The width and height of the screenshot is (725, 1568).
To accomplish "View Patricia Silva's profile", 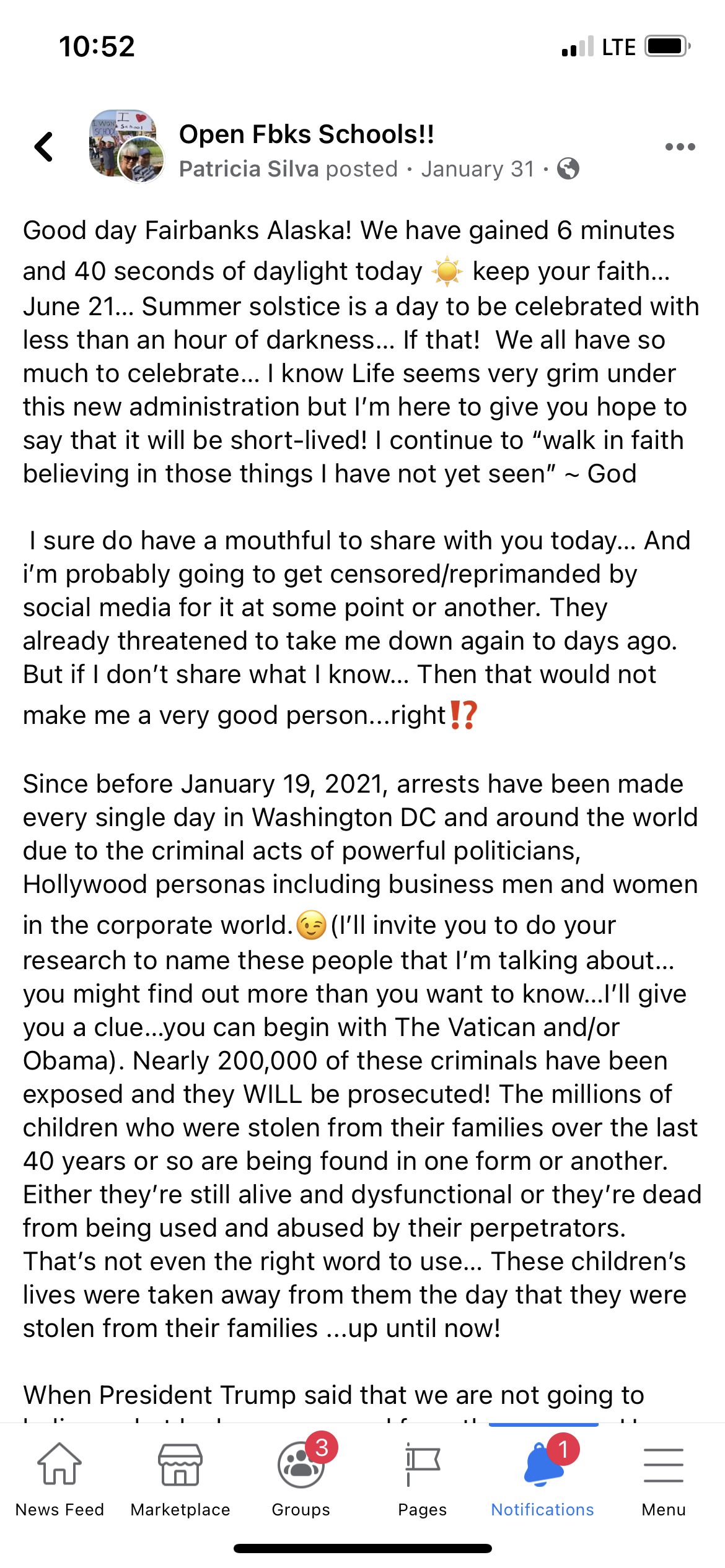I will coord(248,169).
